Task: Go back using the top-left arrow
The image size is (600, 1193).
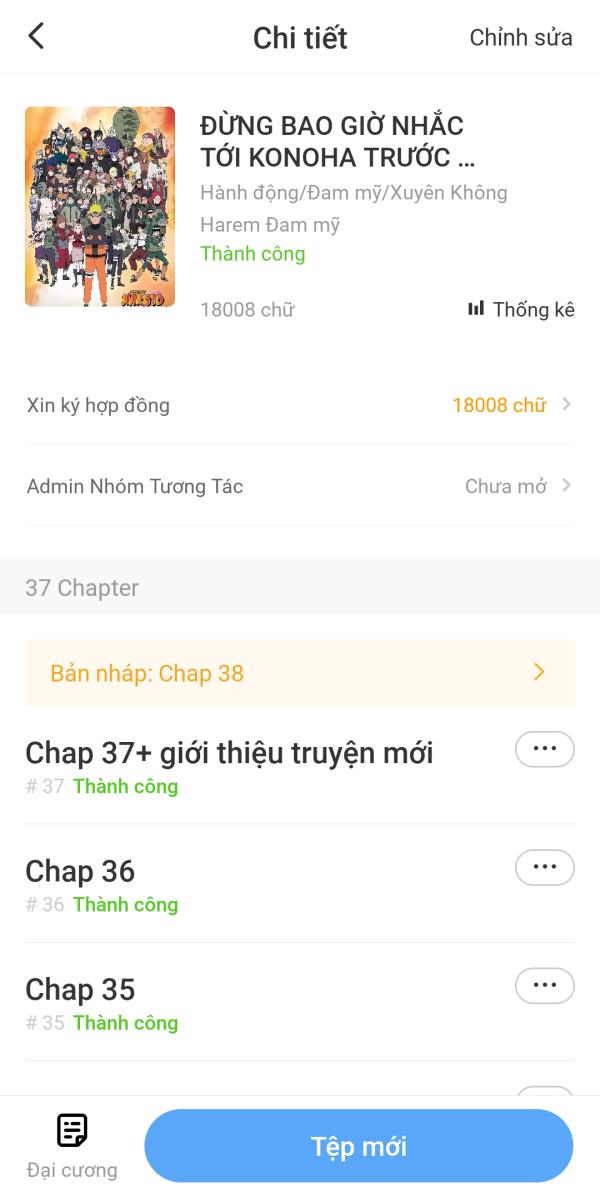Action: (x=37, y=37)
